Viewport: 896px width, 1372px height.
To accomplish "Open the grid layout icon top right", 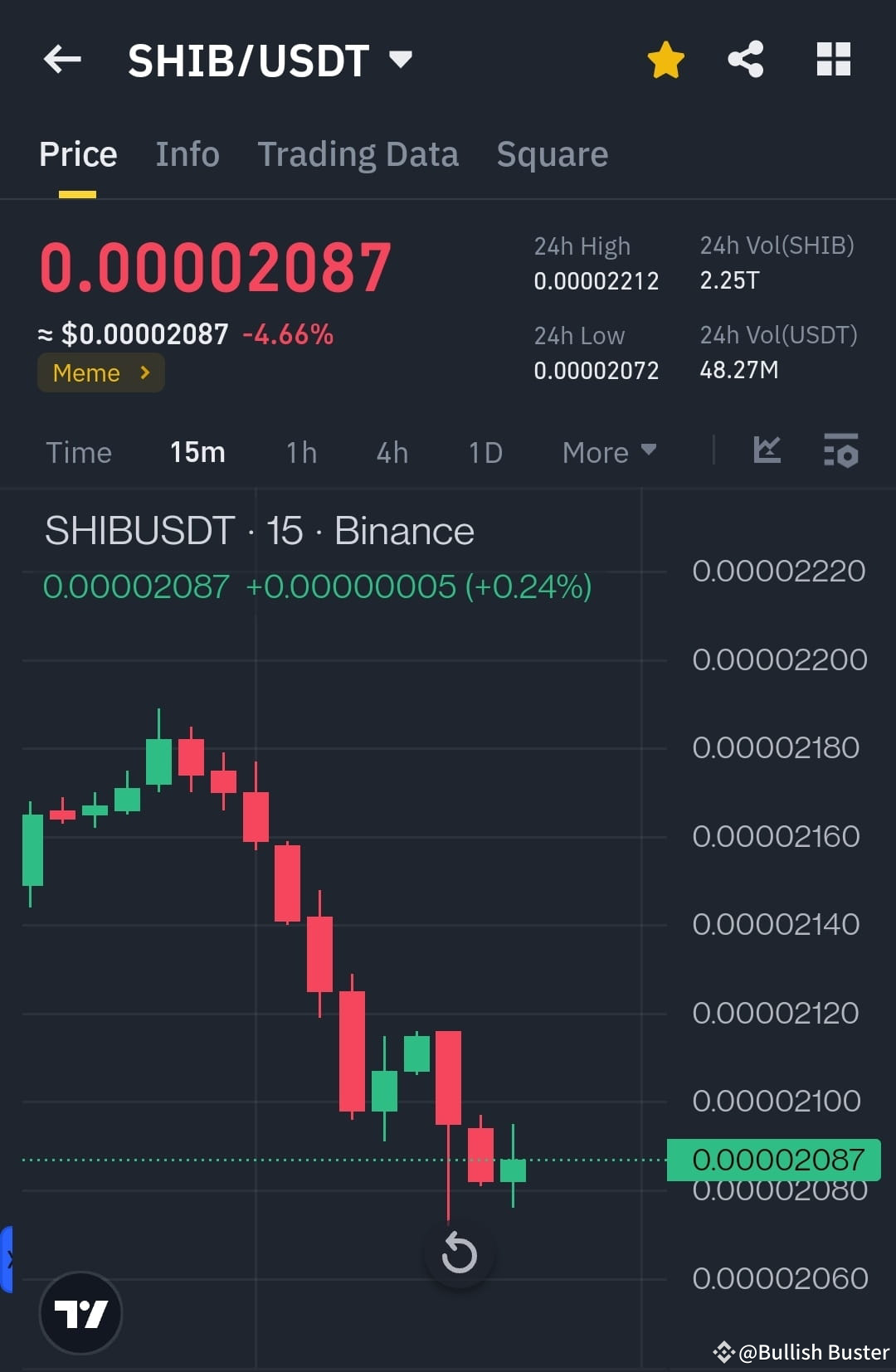I will [x=833, y=59].
